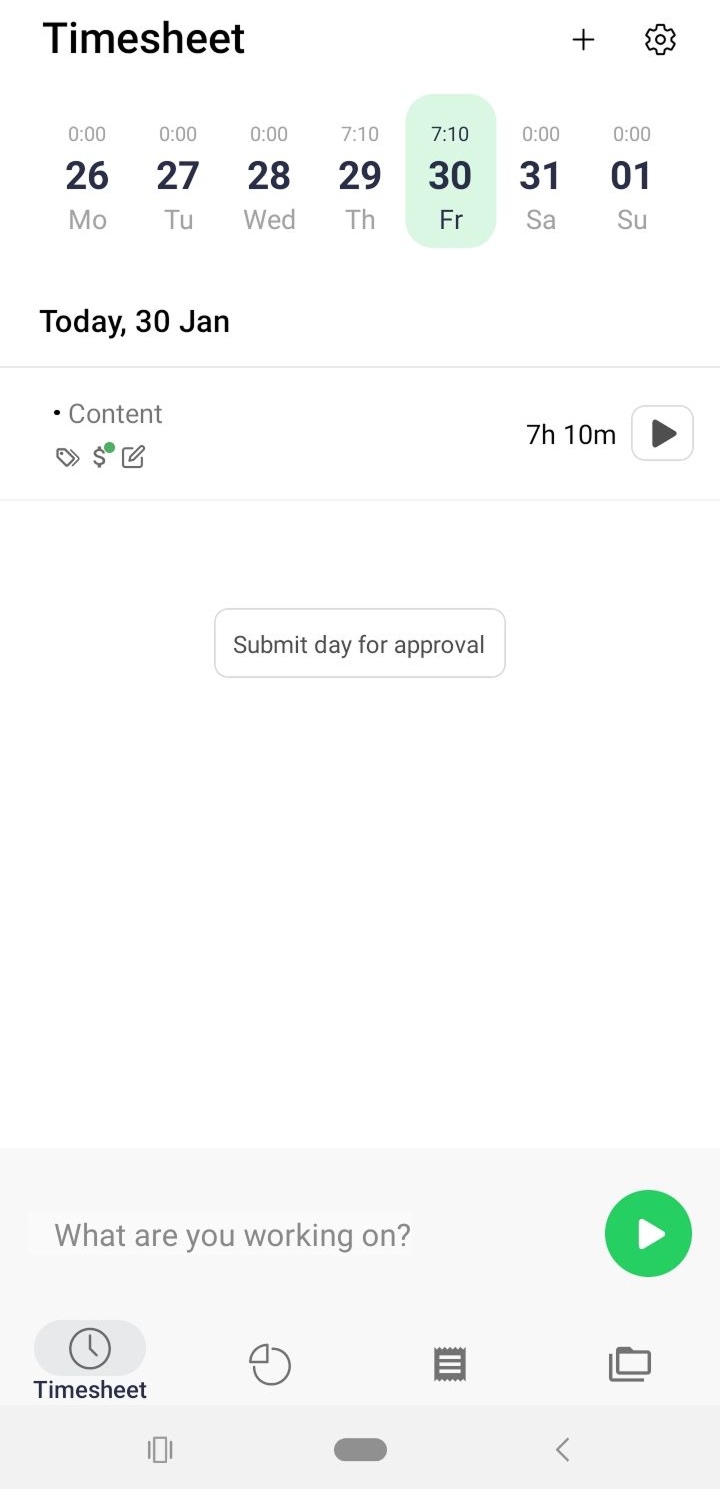Open the settings gear icon
Screen dimensions: 720x1489
click(659, 40)
